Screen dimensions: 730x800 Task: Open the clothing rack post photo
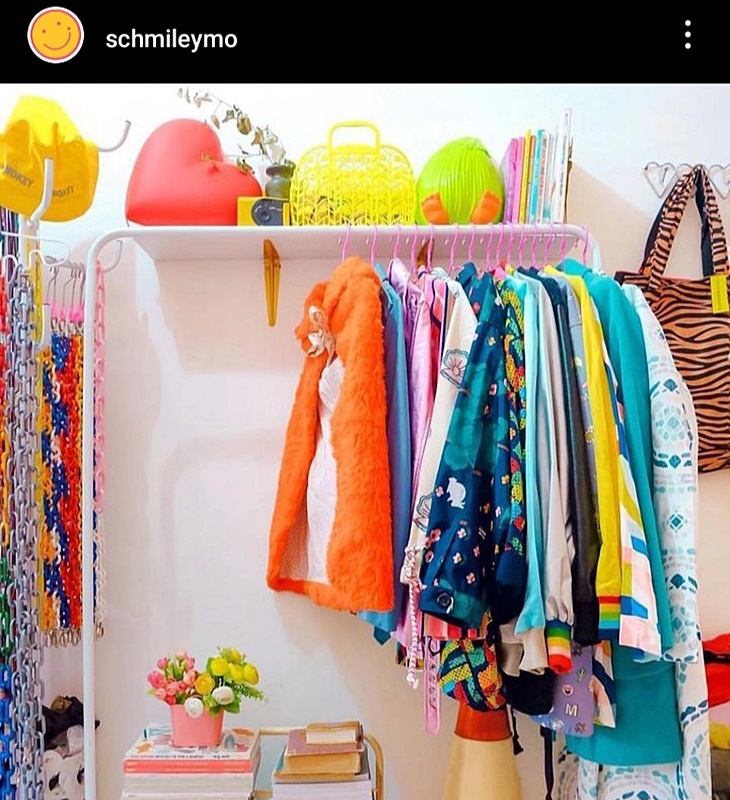point(365,440)
